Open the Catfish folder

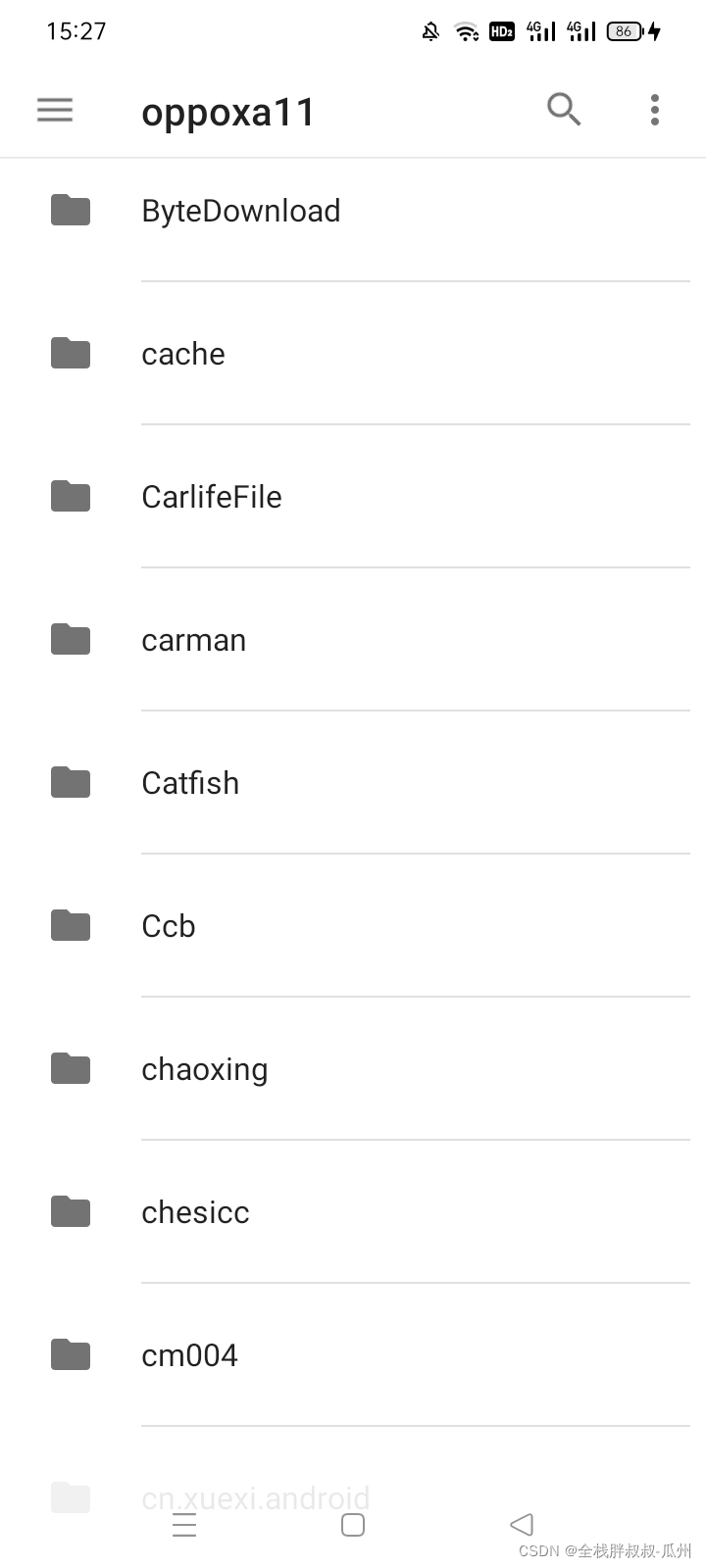(190, 783)
